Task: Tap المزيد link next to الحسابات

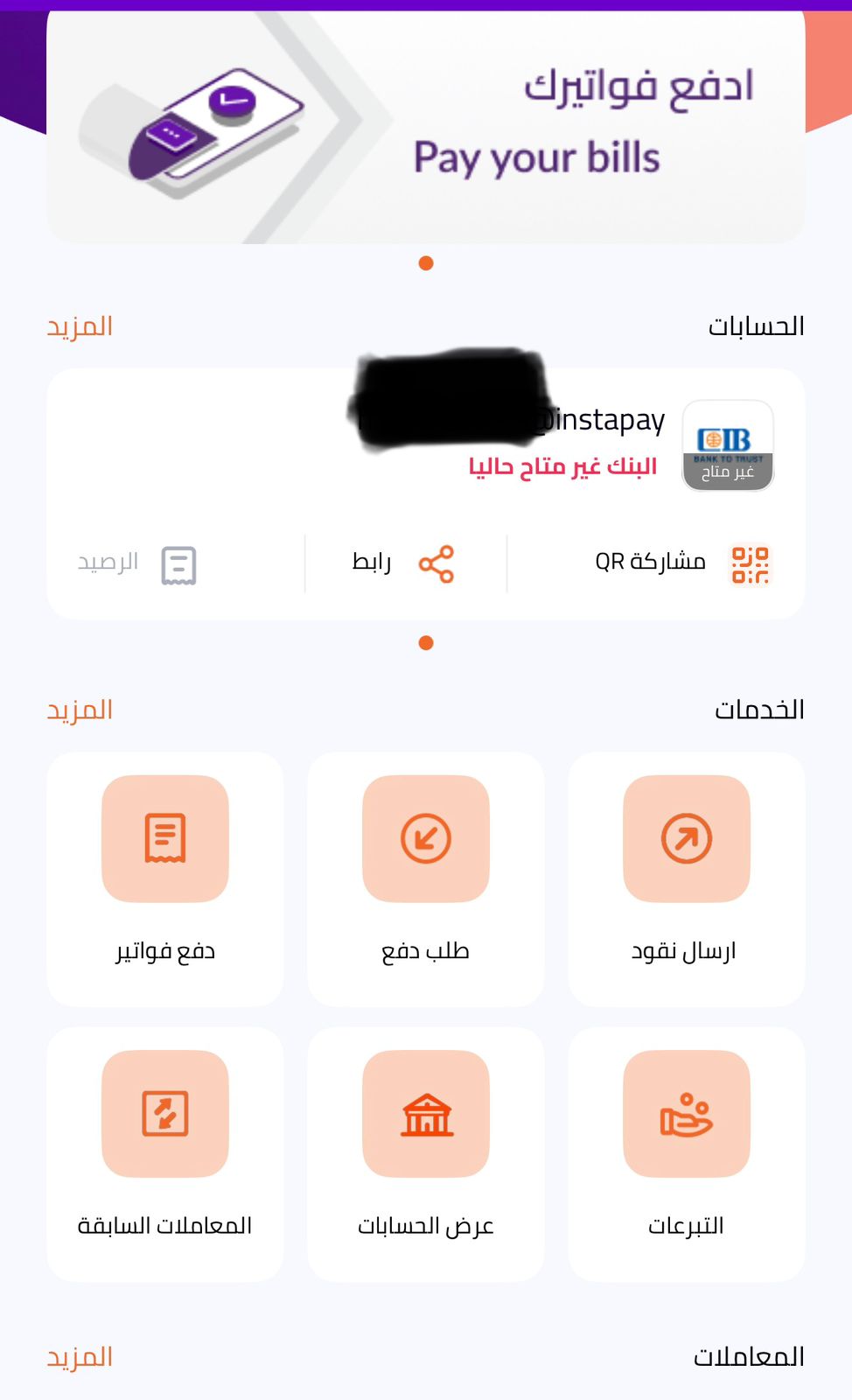Action: click(x=80, y=326)
